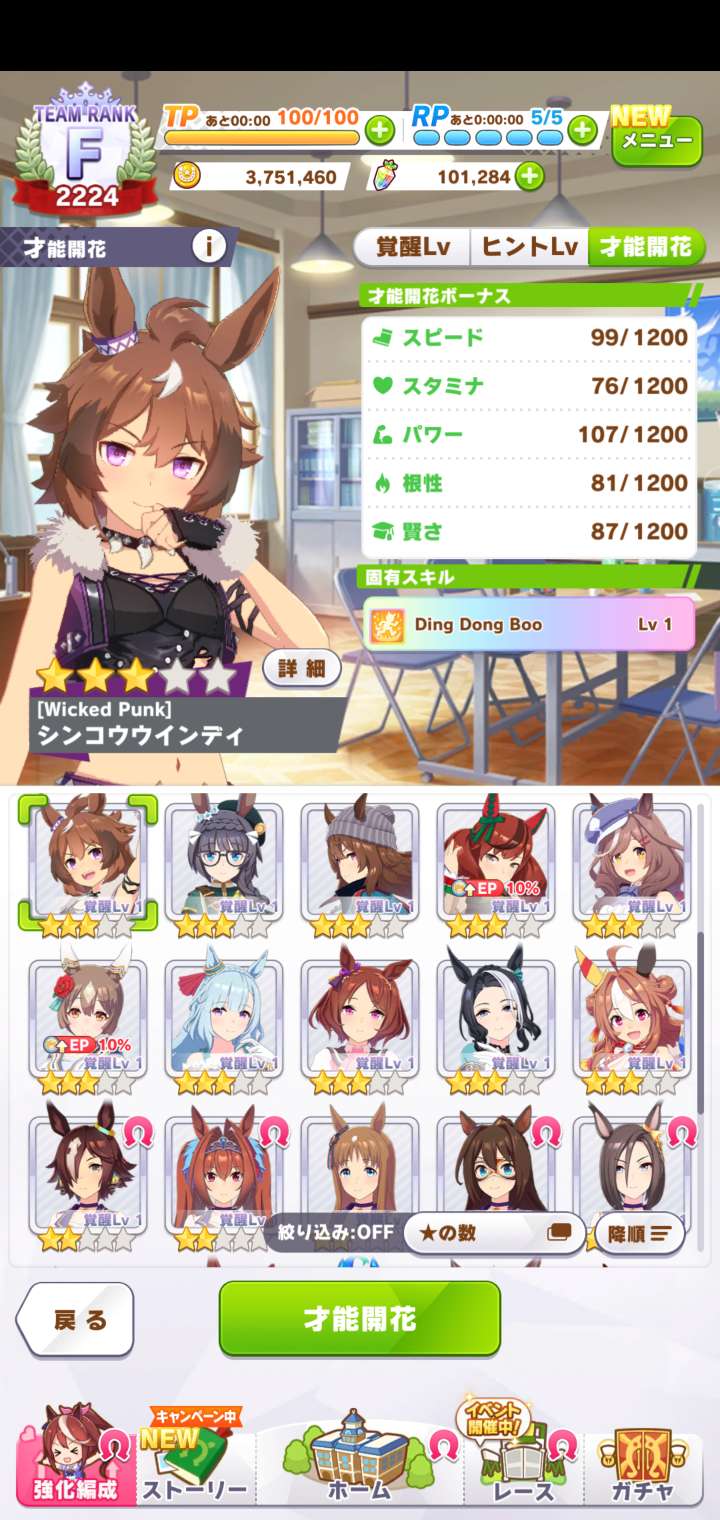Screen dimensions: 720x1520
Task: Toggle the 降順 sort order
Action: pyautogui.click(x=638, y=1233)
